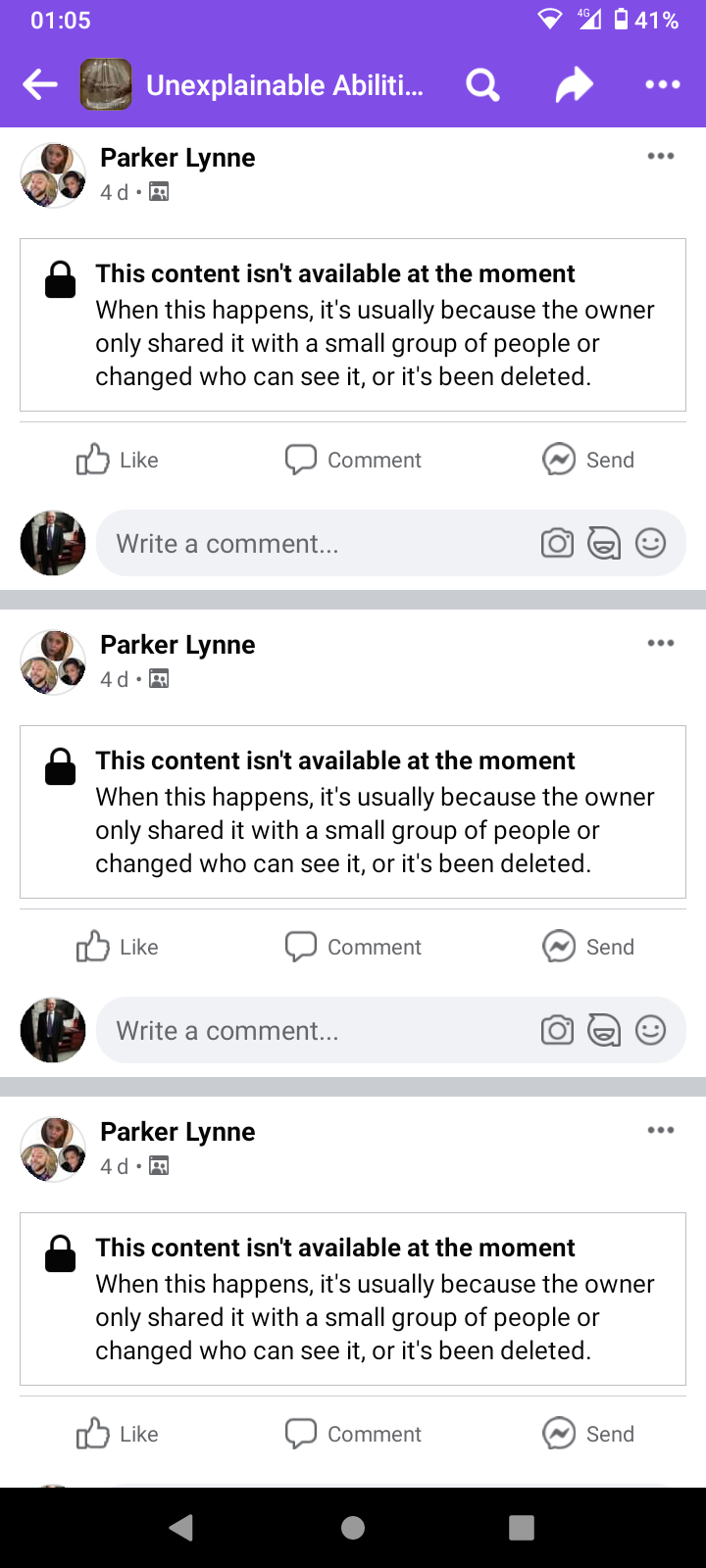Image resolution: width=706 pixels, height=1568 pixels.
Task: Add emoji in second post's comment box
Action: tap(650, 1030)
